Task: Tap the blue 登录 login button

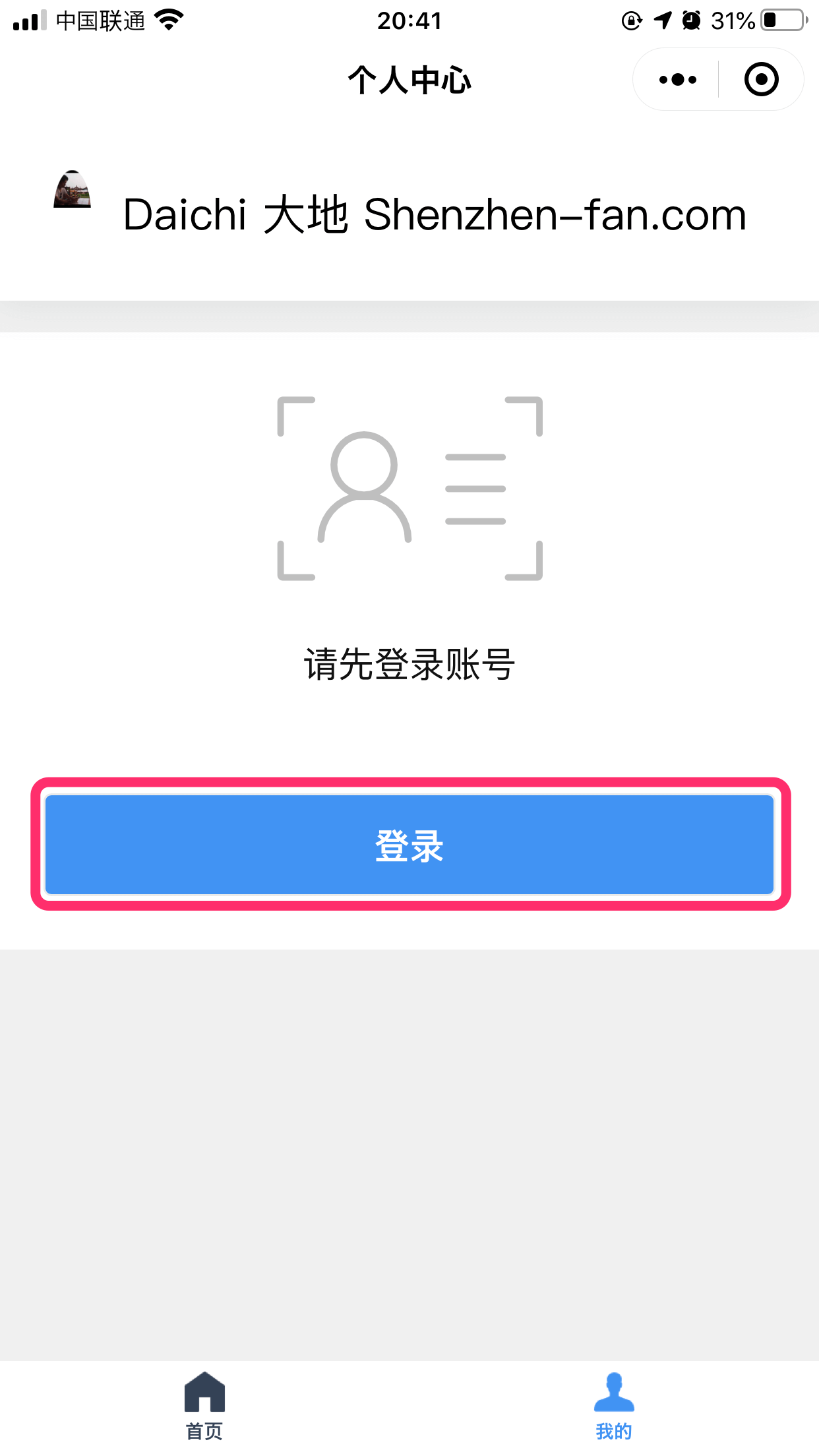Action: [x=409, y=845]
